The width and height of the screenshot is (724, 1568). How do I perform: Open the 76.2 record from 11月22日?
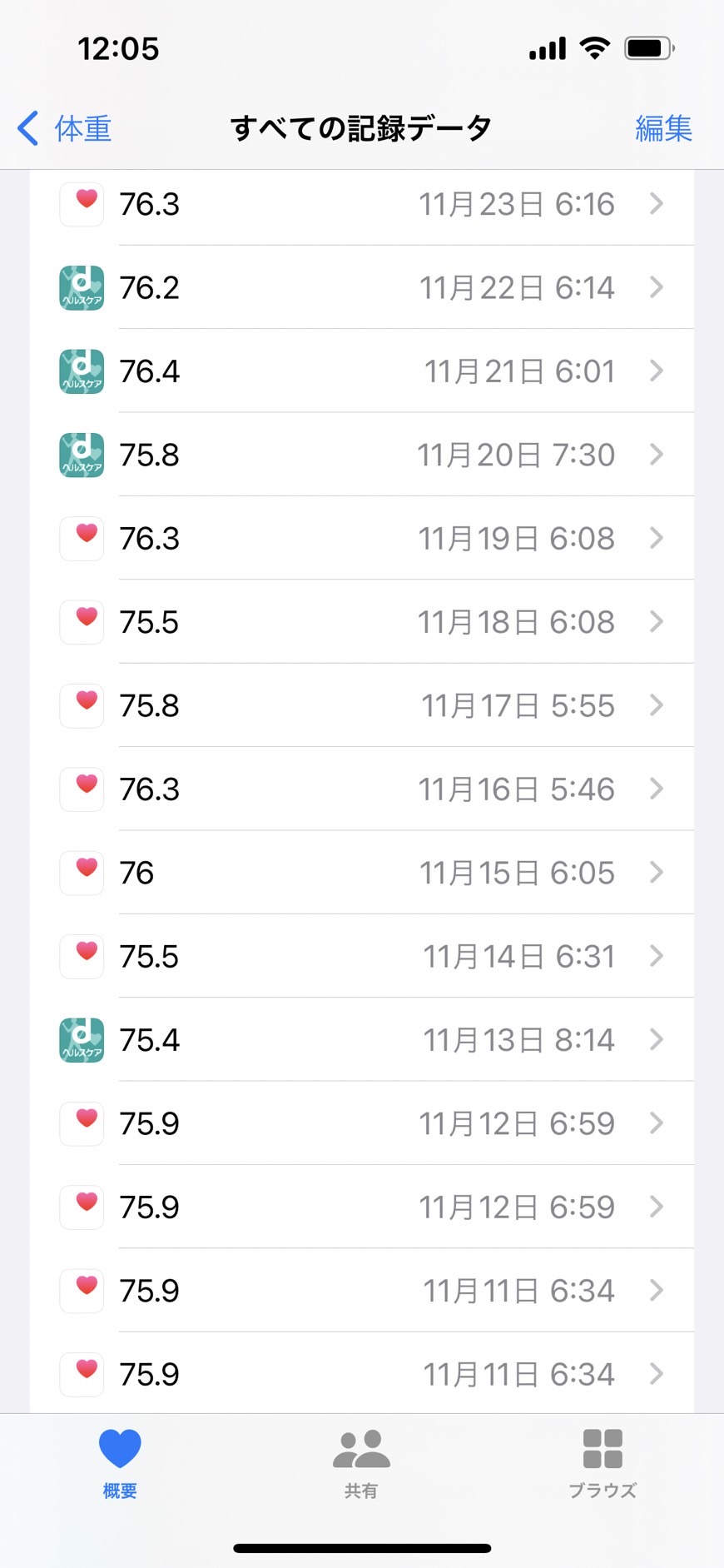pyautogui.click(x=362, y=287)
